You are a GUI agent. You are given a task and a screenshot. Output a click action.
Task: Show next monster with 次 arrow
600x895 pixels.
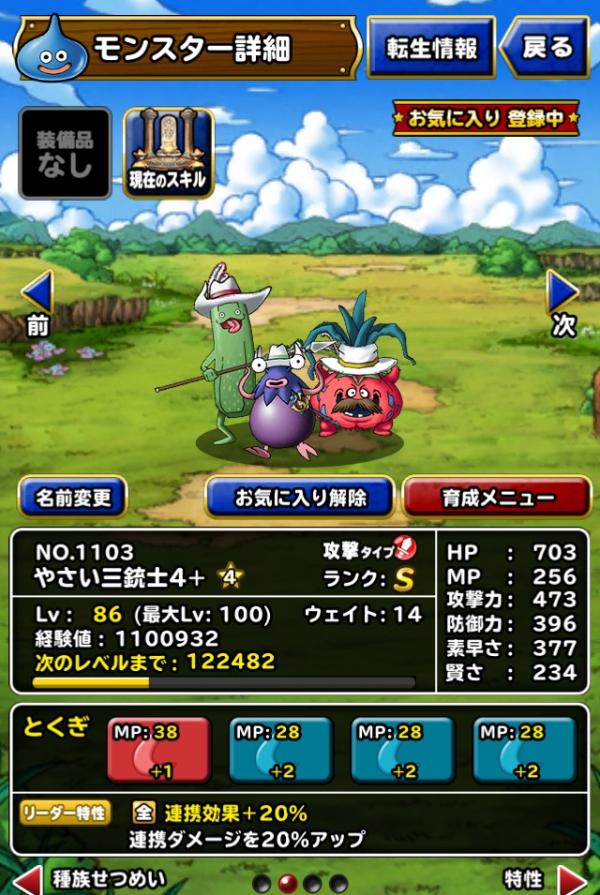563,301
